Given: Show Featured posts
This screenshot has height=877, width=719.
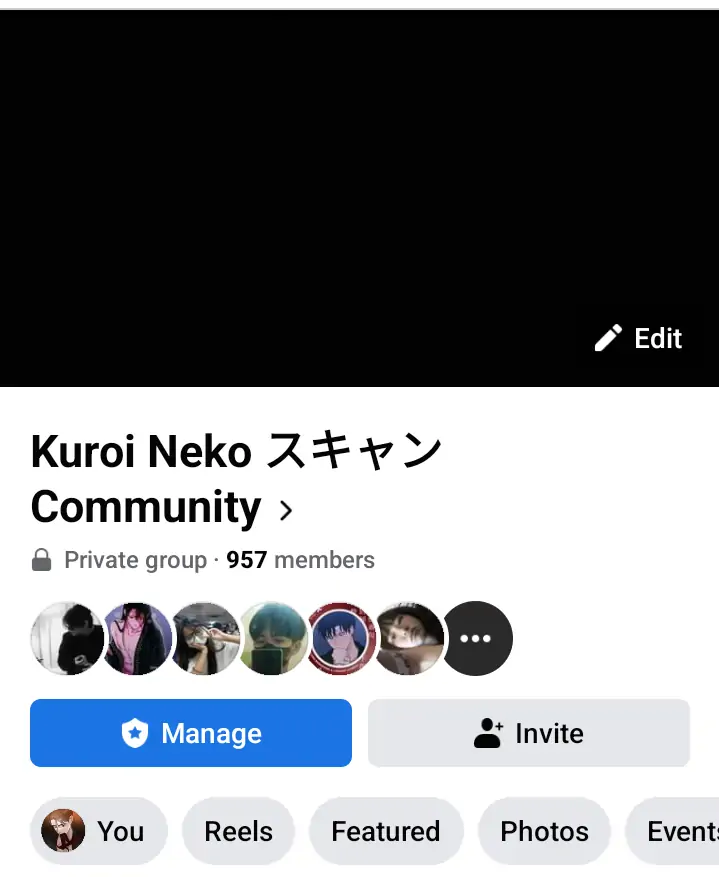Looking at the screenshot, I should pyautogui.click(x=385, y=831).
